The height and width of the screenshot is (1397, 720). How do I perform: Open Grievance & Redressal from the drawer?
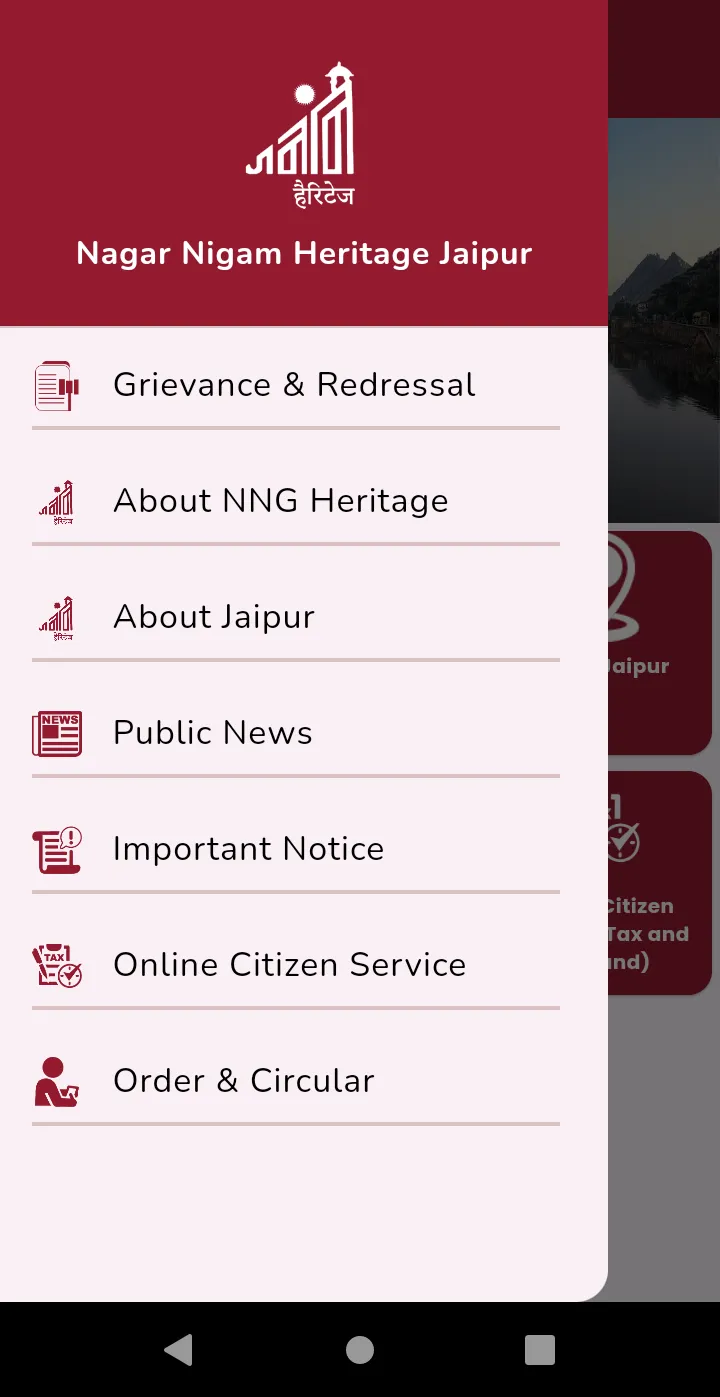point(294,384)
